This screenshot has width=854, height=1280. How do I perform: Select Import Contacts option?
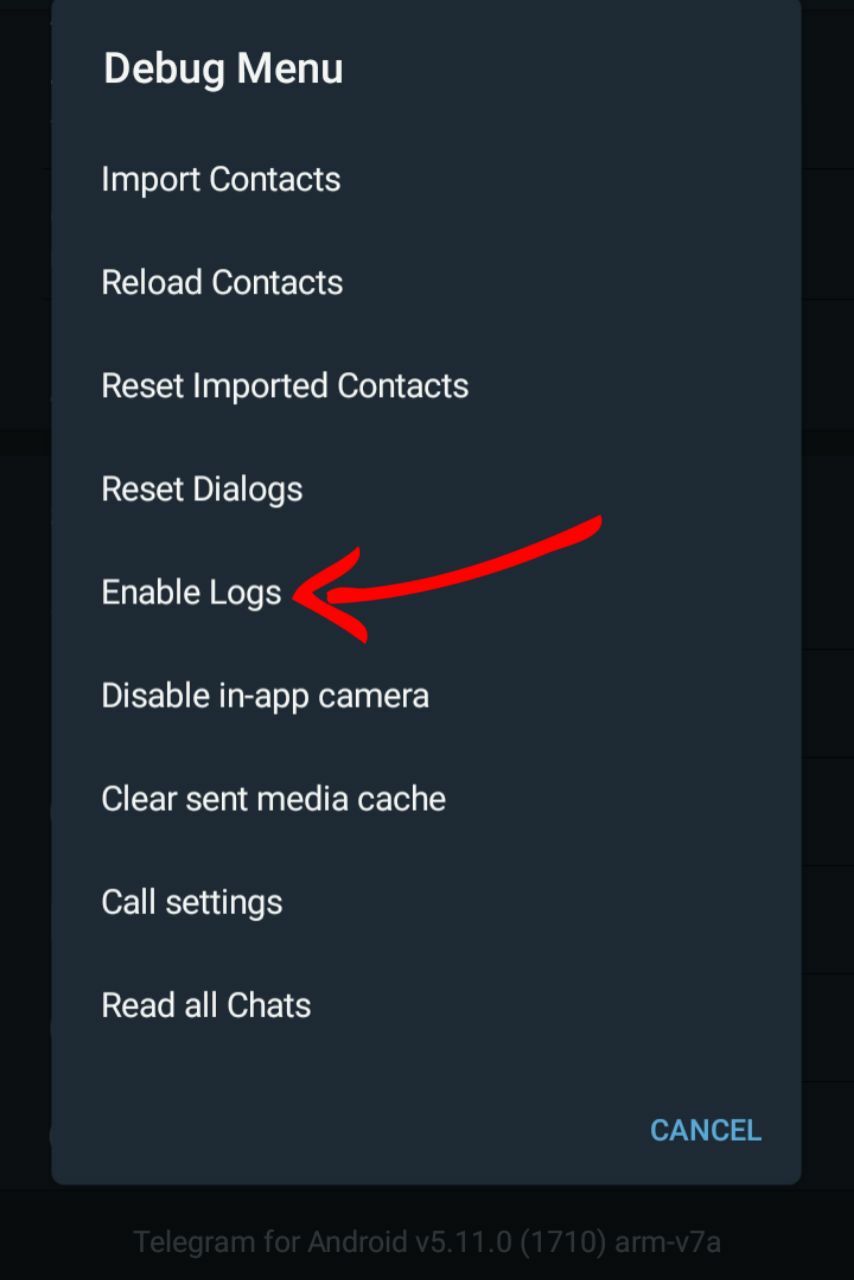[221, 180]
